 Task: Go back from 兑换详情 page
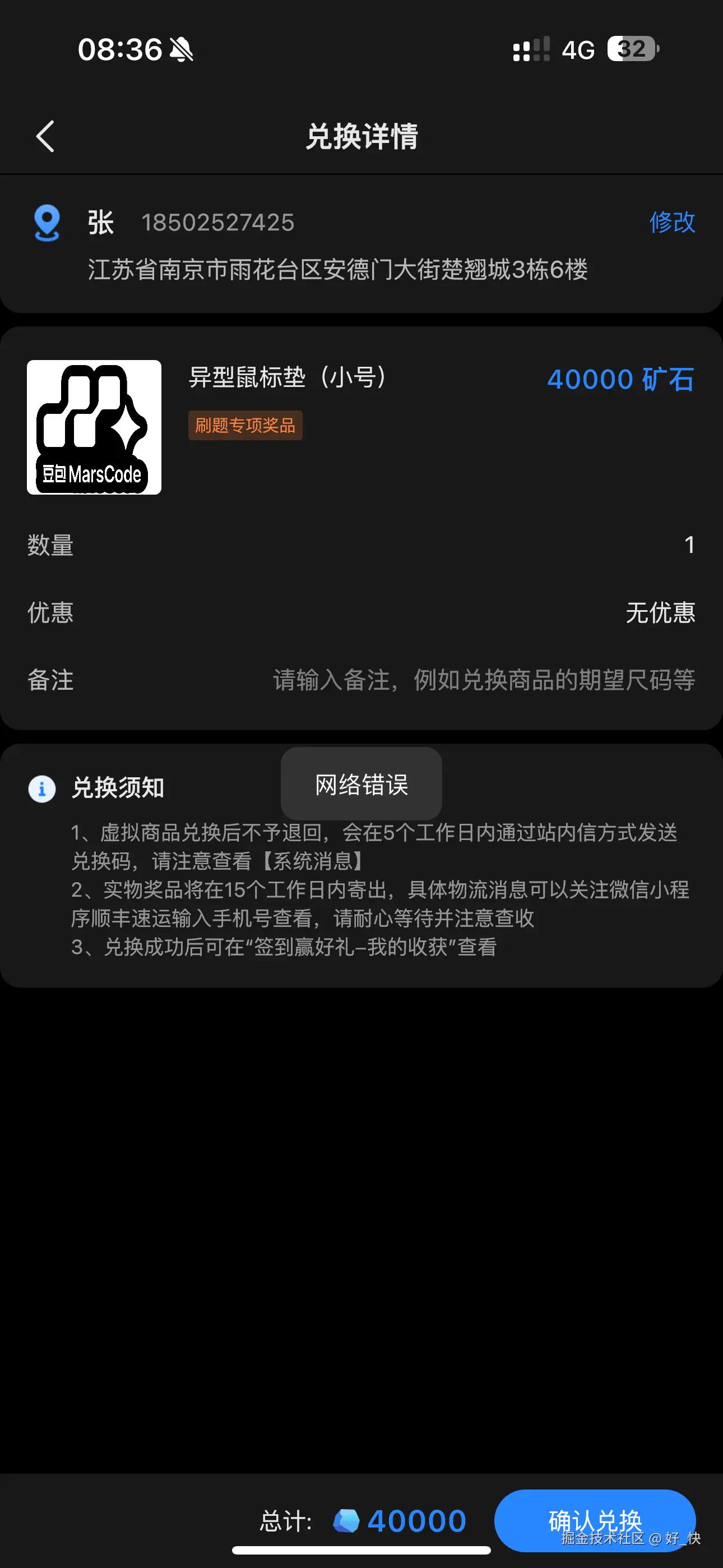coord(45,136)
